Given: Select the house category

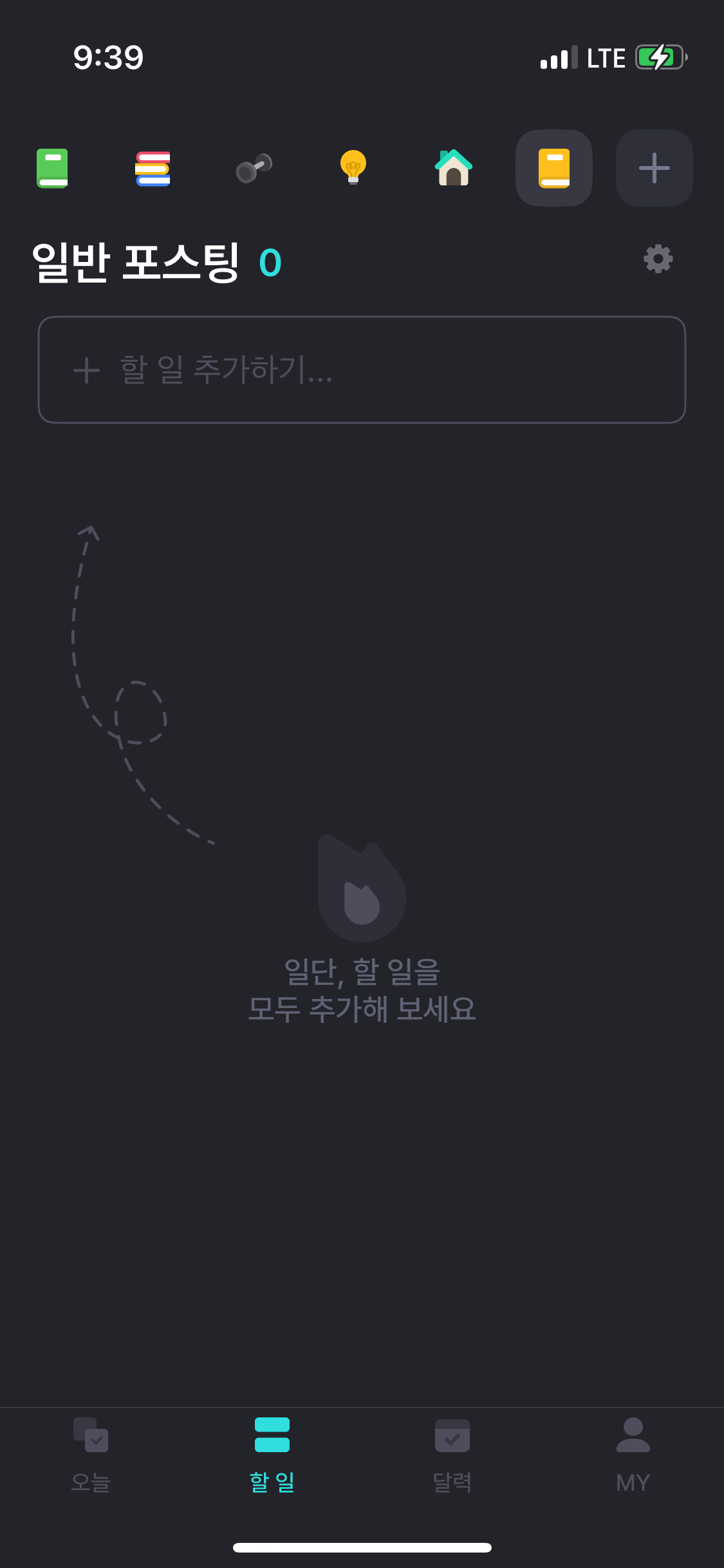Looking at the screenshot, I should coord(454,168).
